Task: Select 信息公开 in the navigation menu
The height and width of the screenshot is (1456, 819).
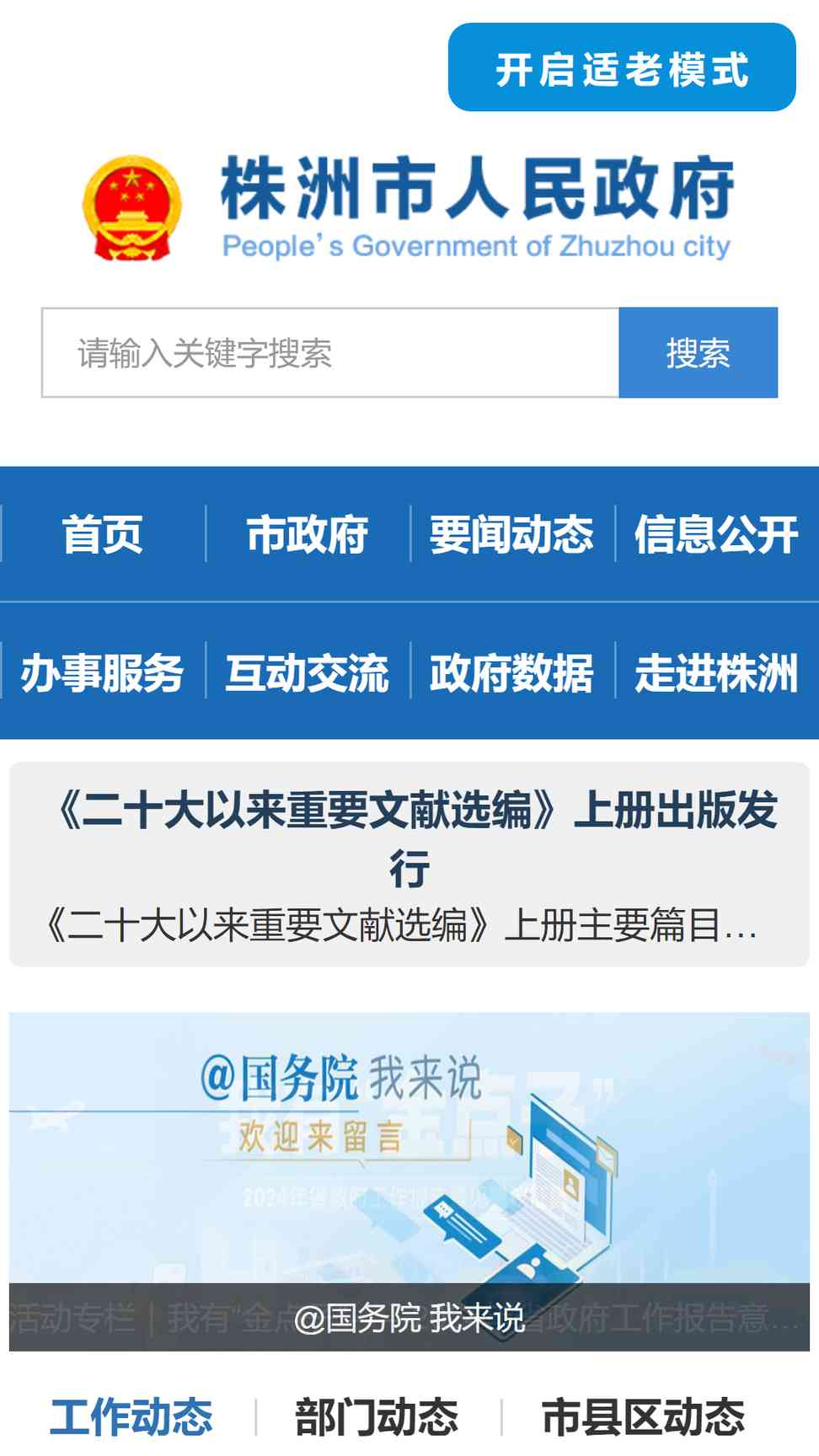Action: click(x=716, y=534)
